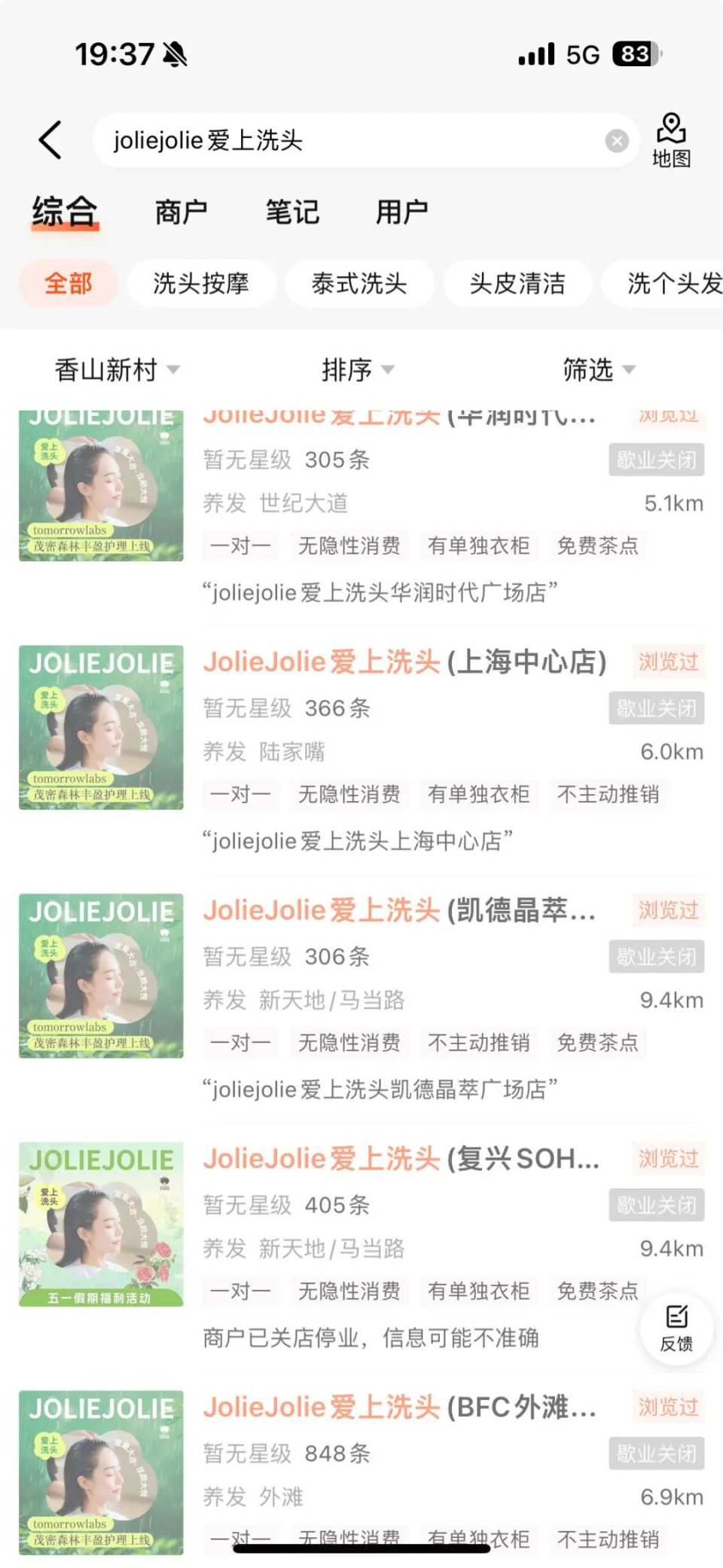Switch to the 商户 tab
This screenshot has width=723, height=1568.
coord(181,212)
